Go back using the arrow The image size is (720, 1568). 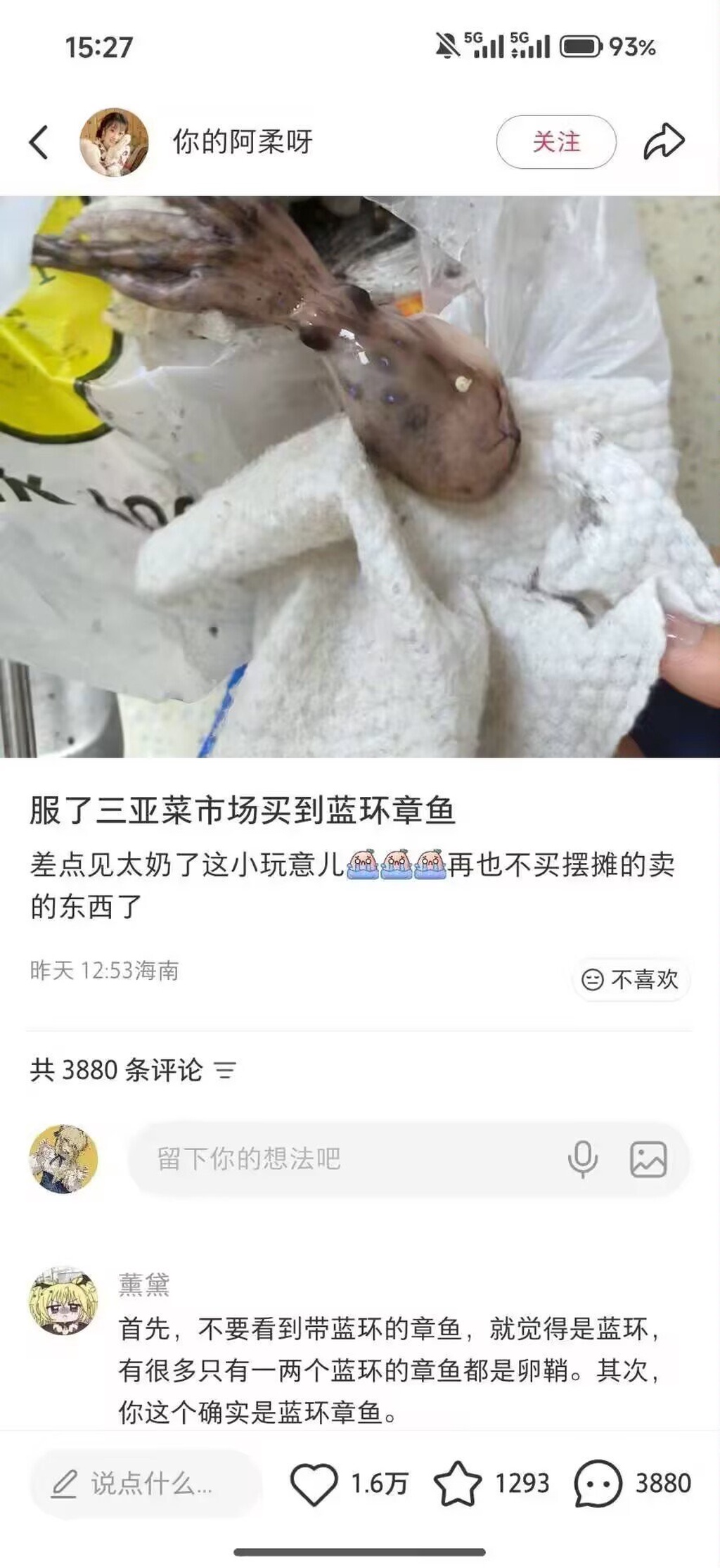pos(39,143)
